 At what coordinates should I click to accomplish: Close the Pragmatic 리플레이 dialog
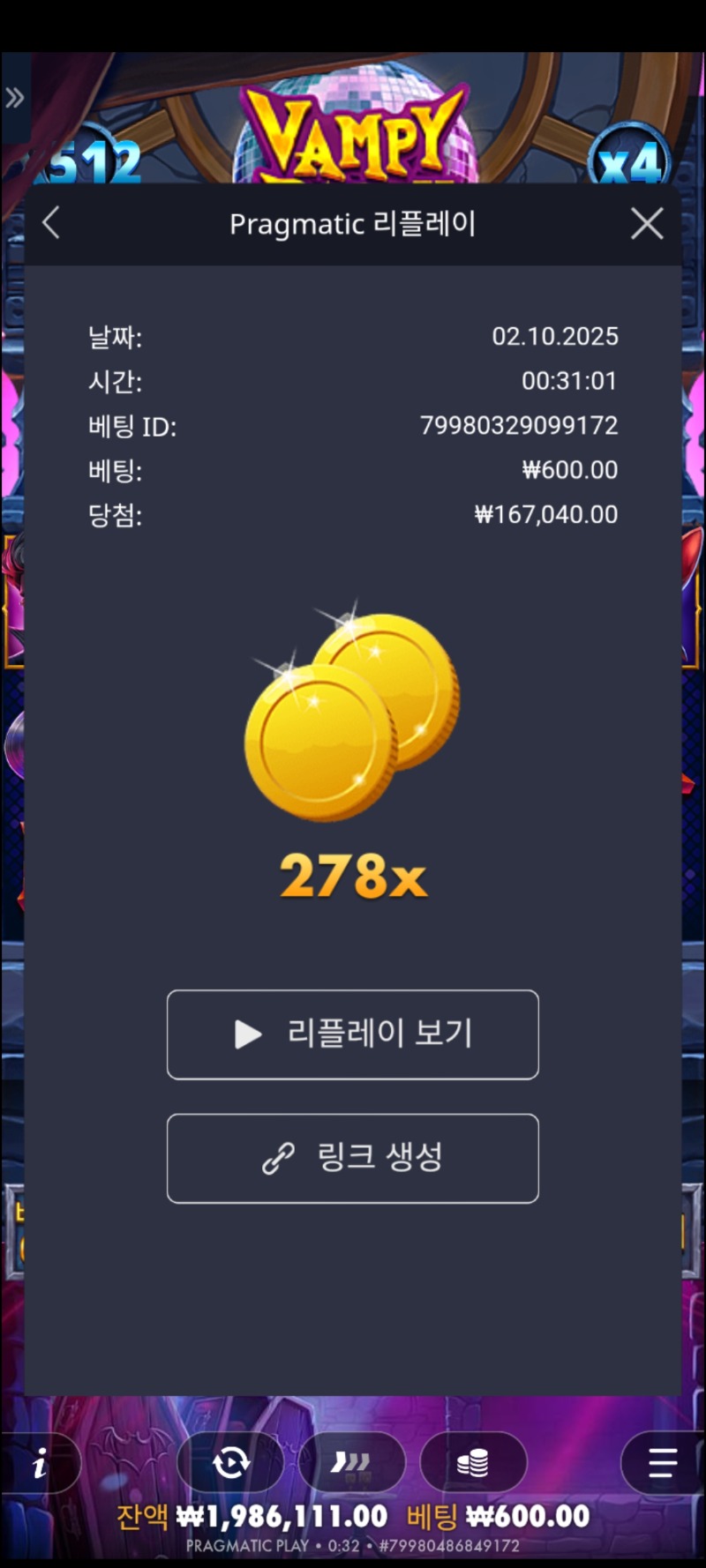click(647, 224)
